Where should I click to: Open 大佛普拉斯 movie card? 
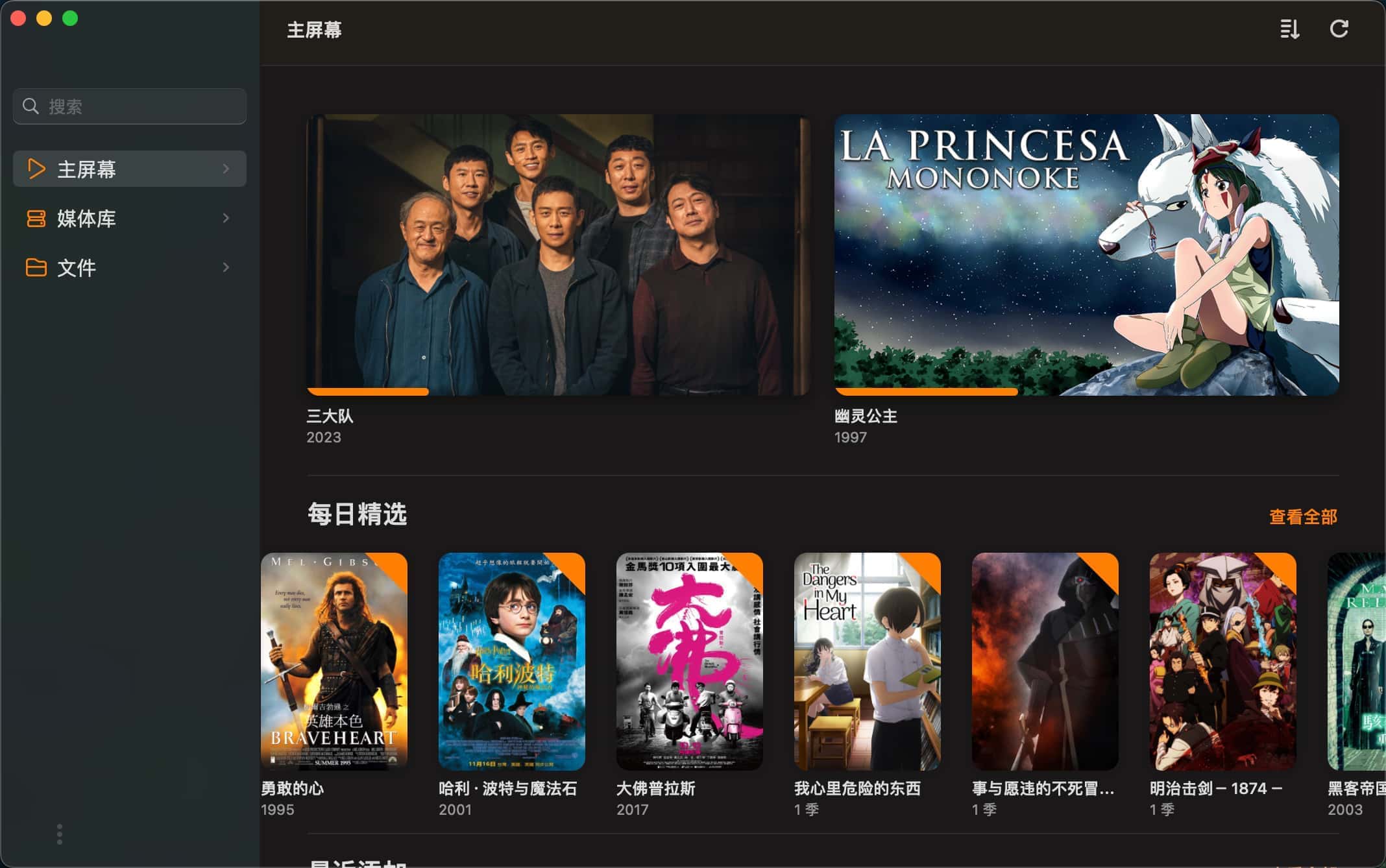pos(689,661)
